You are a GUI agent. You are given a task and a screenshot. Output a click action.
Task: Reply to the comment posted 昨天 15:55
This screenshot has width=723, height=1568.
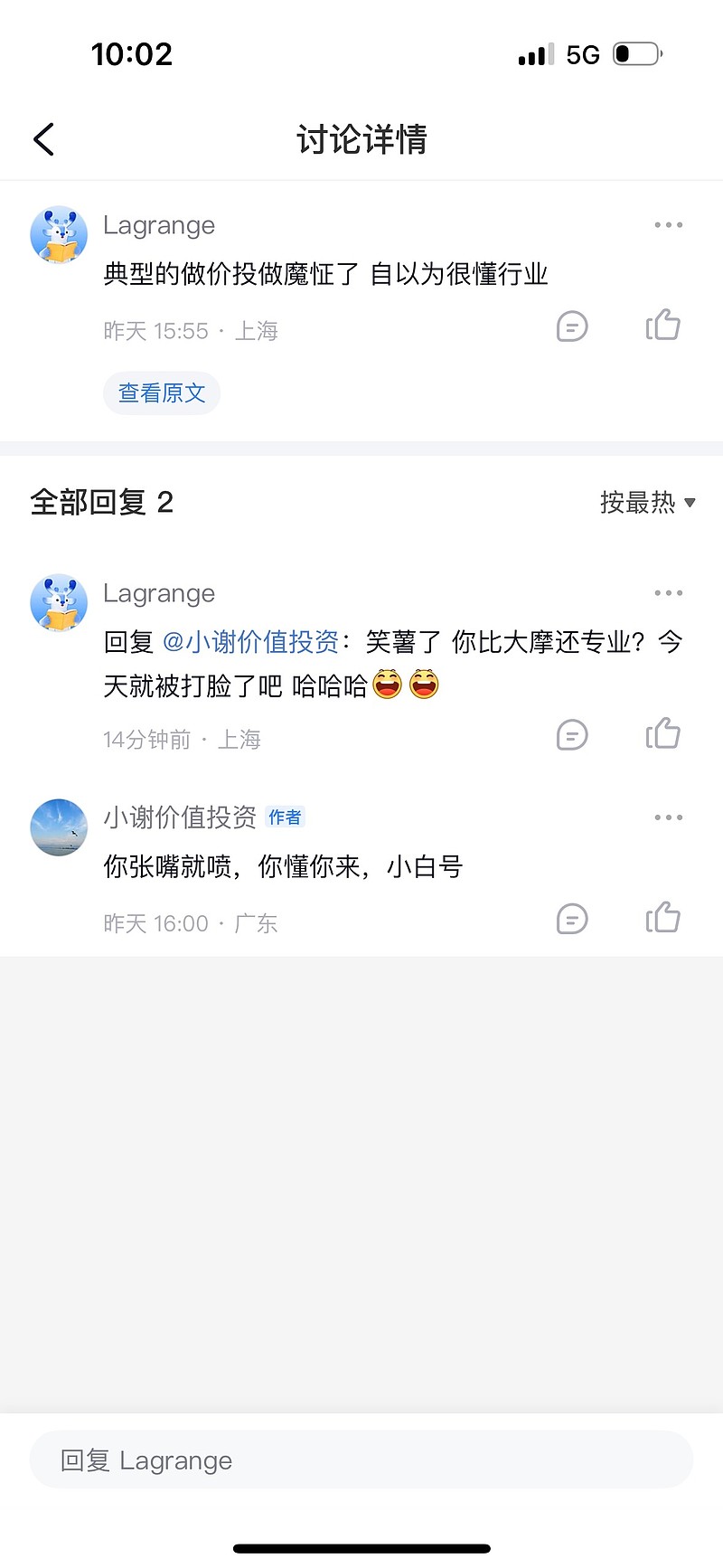[572, 326]
